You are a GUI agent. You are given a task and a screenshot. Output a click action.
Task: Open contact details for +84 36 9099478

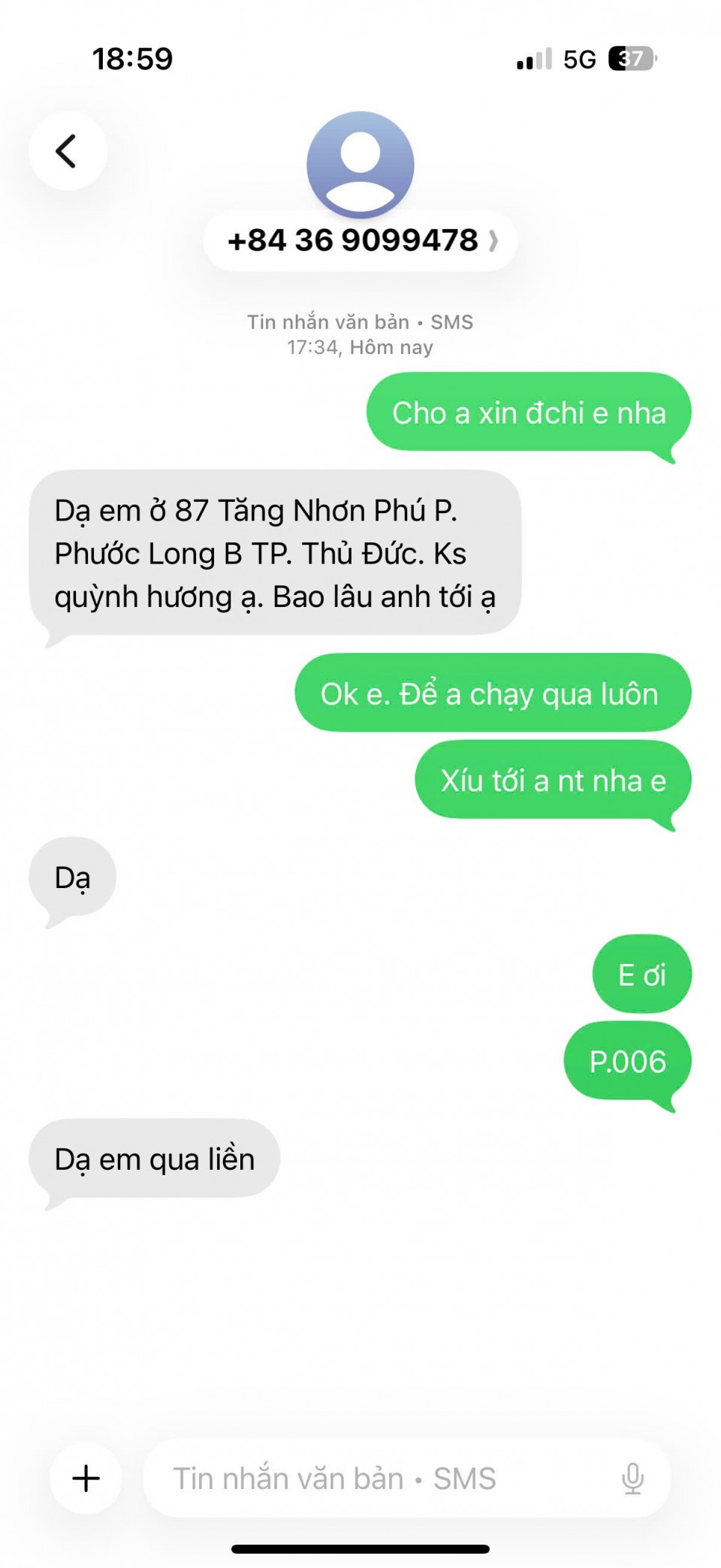coord(360,241)
